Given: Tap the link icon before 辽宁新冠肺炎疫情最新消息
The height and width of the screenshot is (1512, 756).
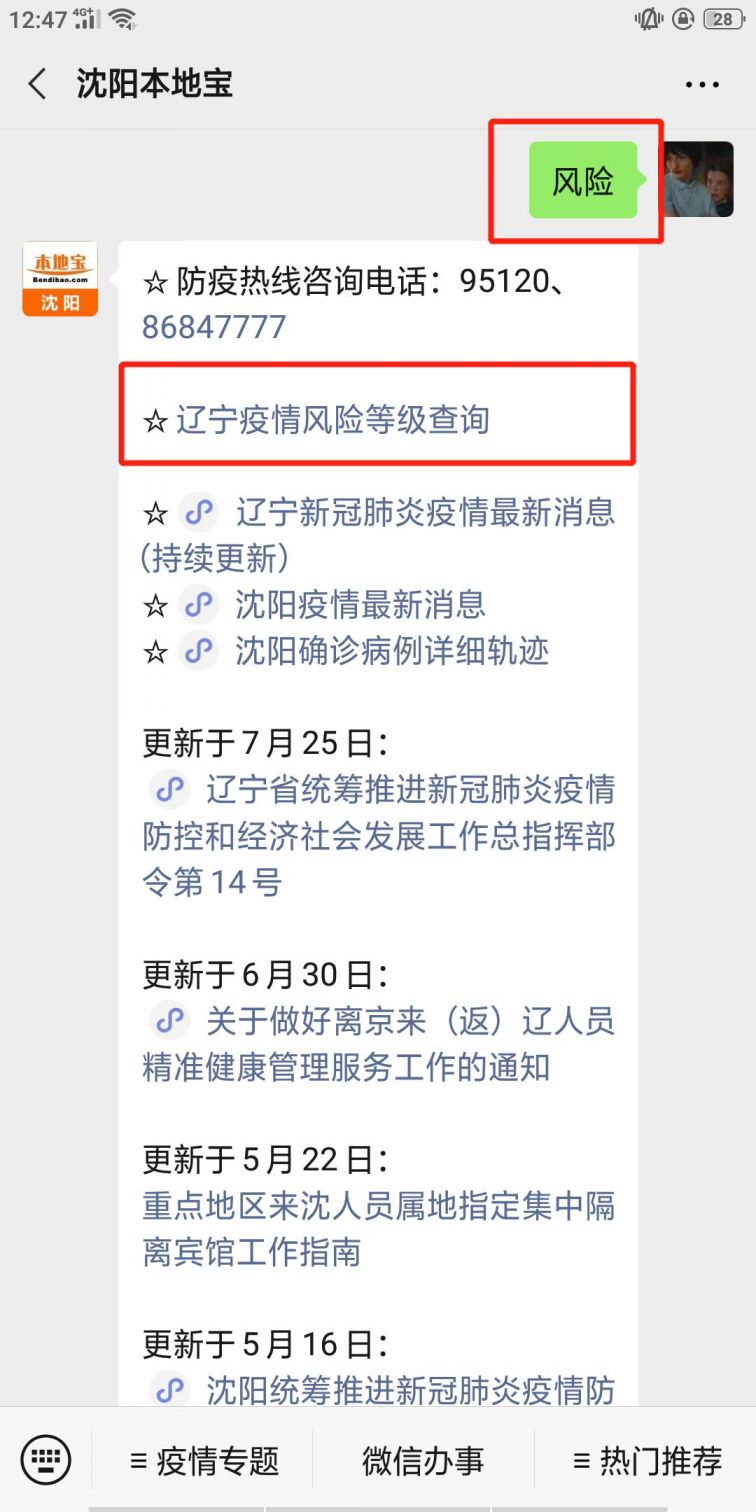Looking at the screenshot, I should (199, 511).
